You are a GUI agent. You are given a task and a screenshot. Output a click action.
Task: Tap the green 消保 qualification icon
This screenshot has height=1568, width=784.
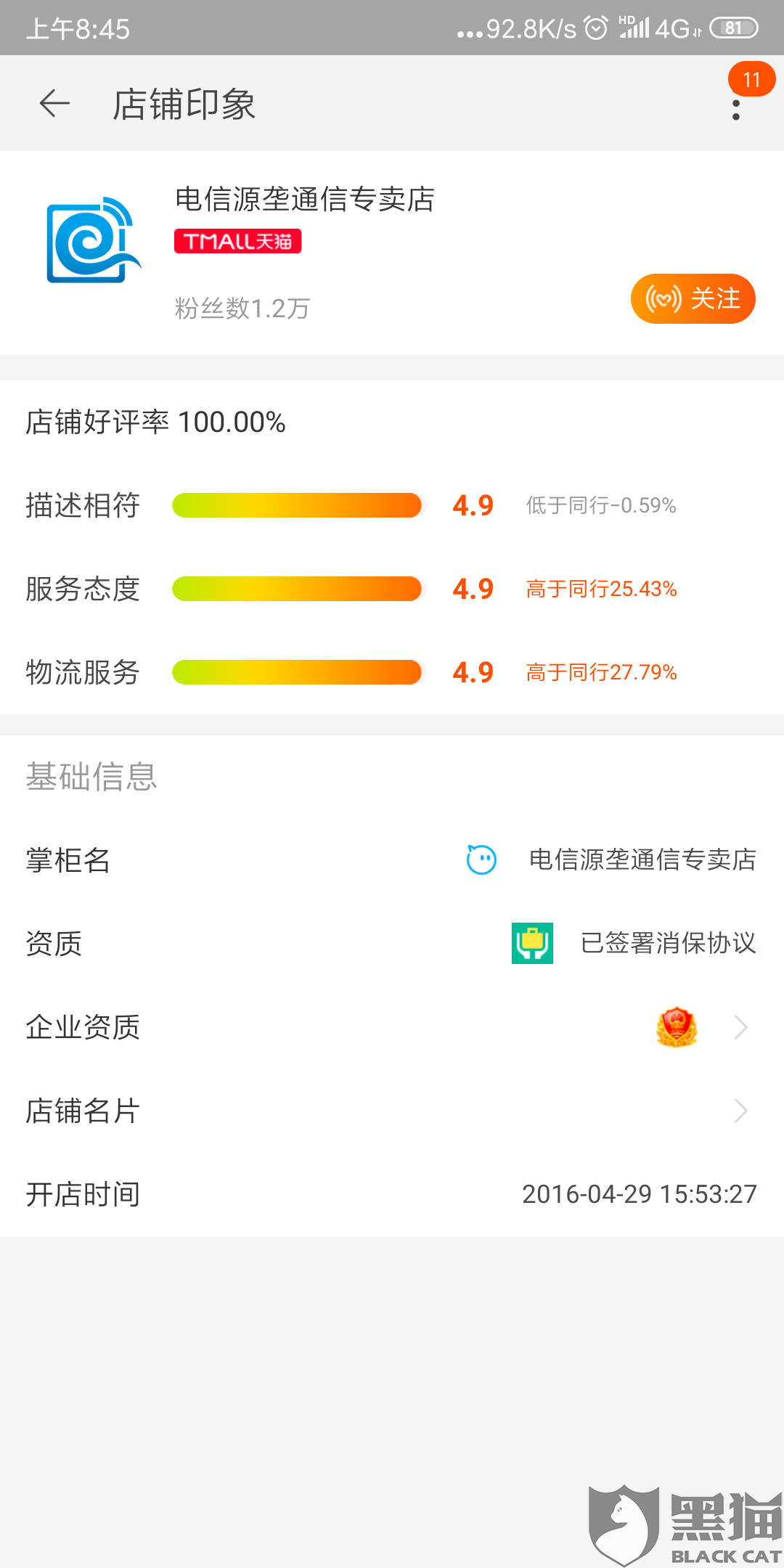click(x=532, y=943)
